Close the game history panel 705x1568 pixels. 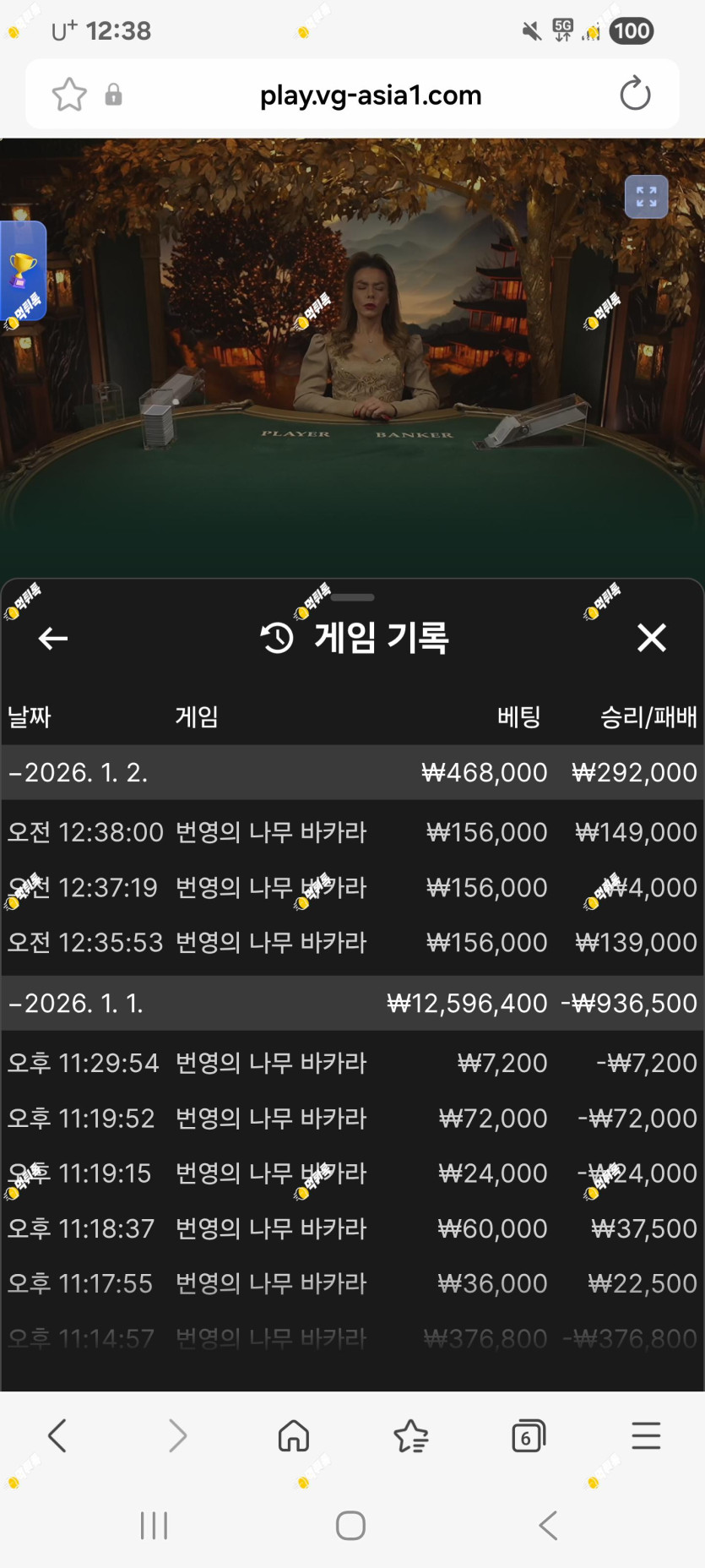(651, 638)
